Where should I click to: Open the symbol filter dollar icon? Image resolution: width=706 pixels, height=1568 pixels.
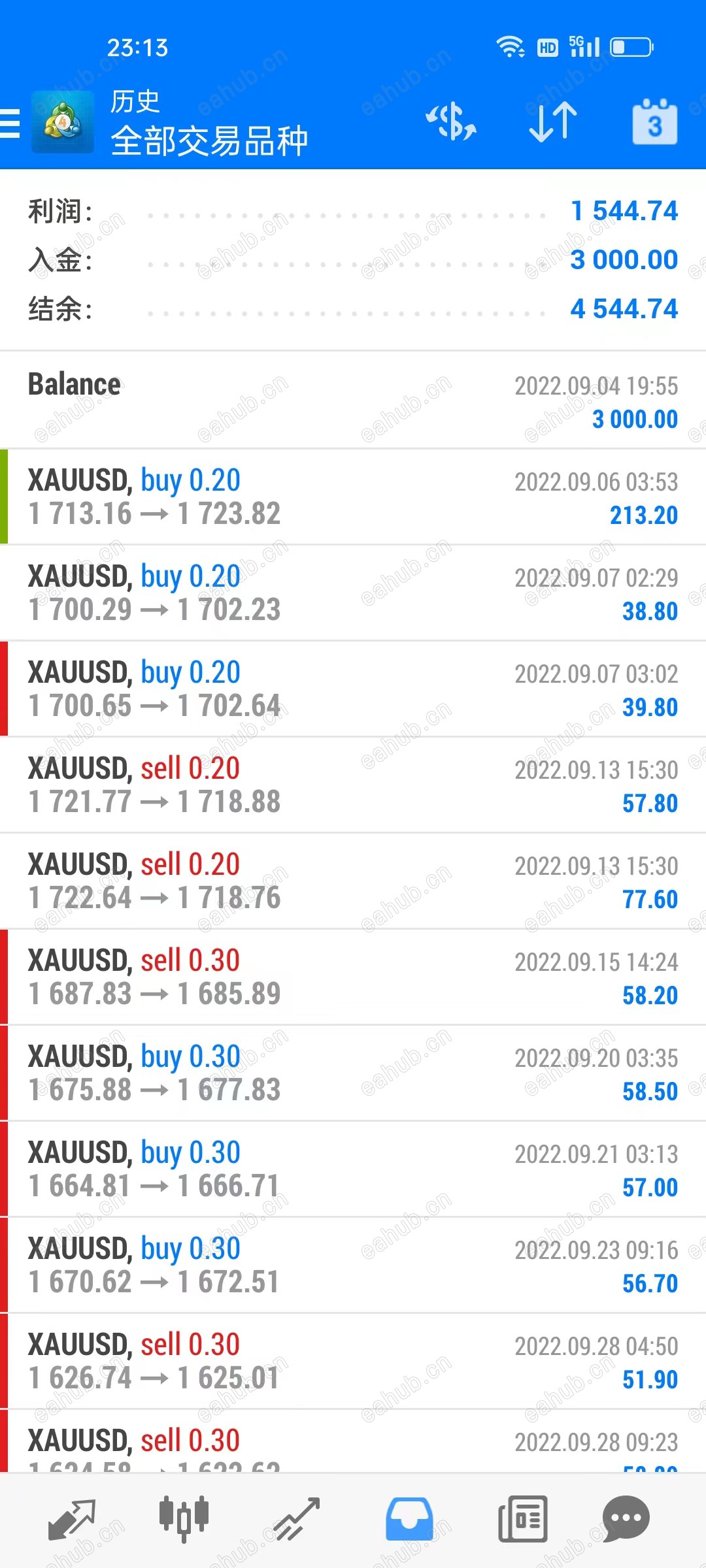(x=450, y=122)
